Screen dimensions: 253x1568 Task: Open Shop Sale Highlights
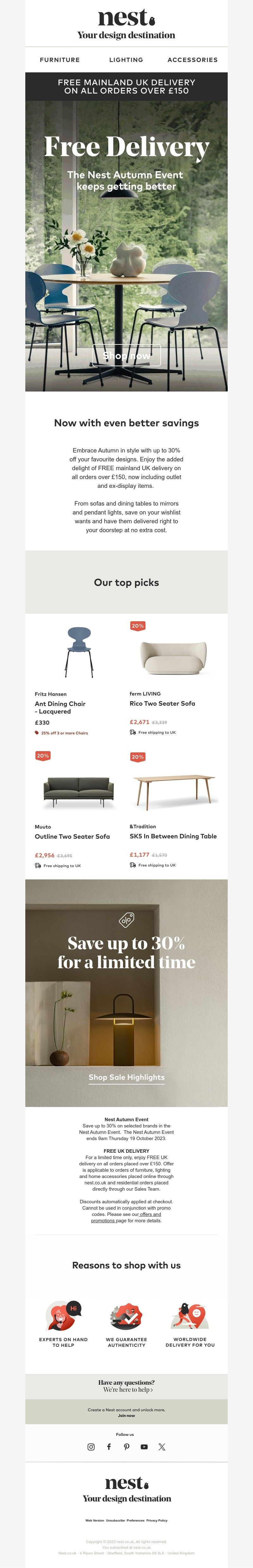tap(126, 1077)
